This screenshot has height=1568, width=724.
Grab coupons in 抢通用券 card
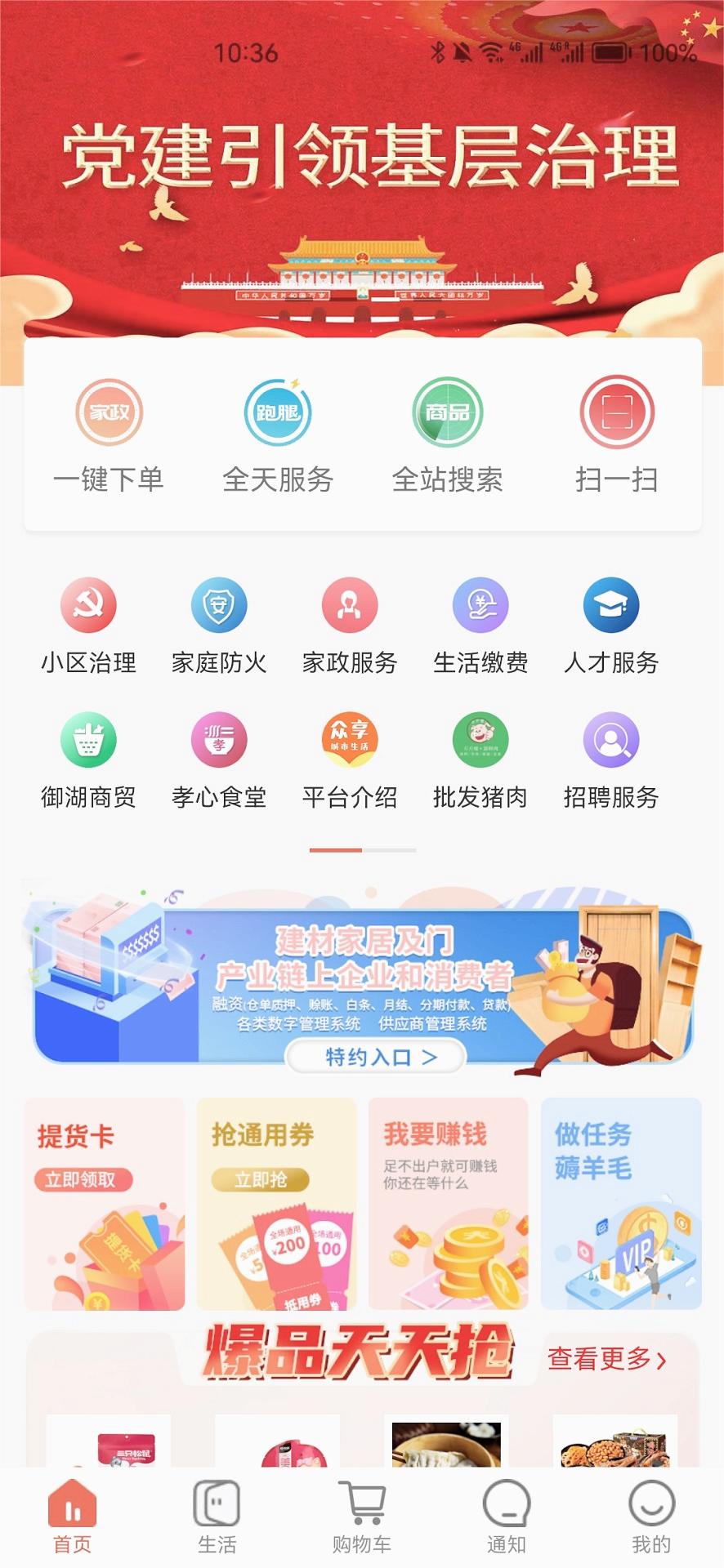point(261,1179)
